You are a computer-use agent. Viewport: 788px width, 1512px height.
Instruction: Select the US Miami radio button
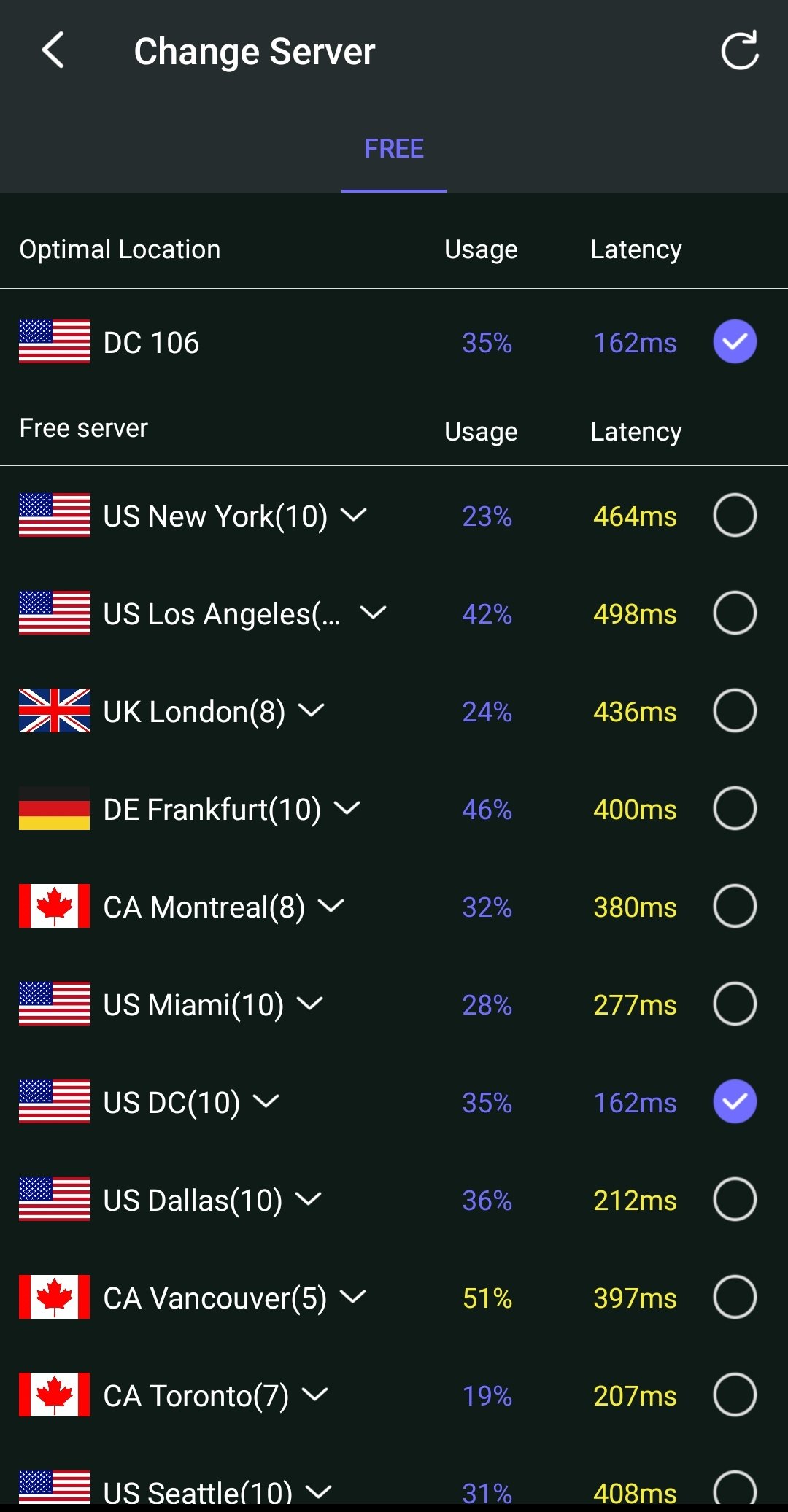click(x=735, y=1004)
